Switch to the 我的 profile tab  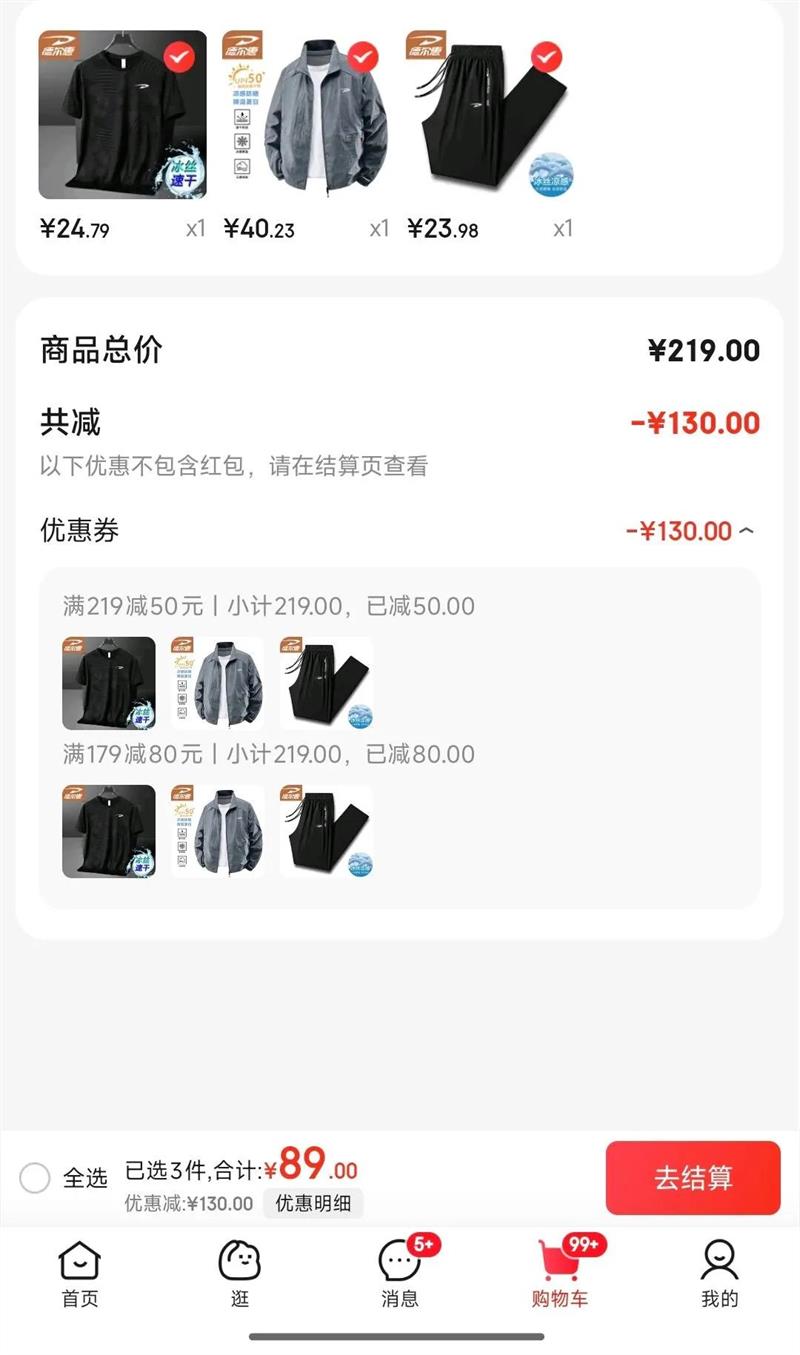(x=719, y=1273)
